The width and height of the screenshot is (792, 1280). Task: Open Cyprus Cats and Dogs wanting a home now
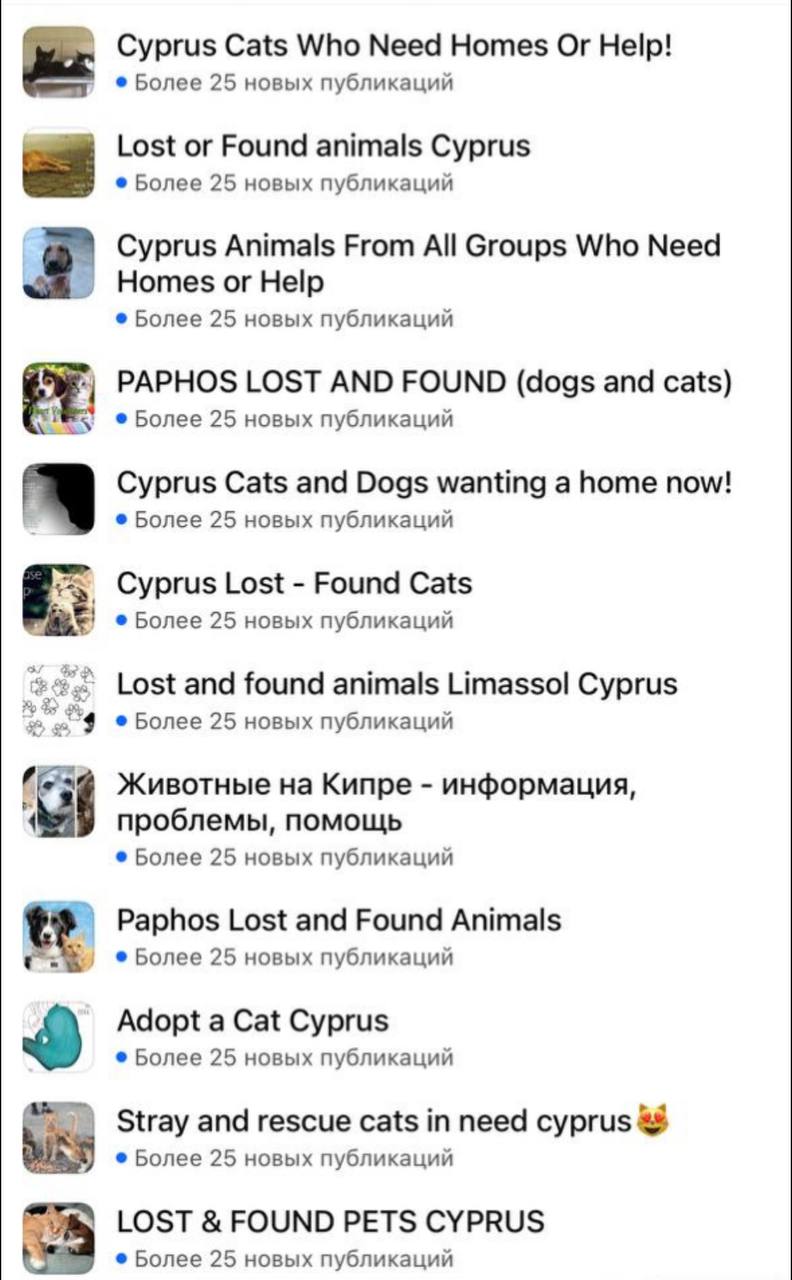(x=424, y=483)
